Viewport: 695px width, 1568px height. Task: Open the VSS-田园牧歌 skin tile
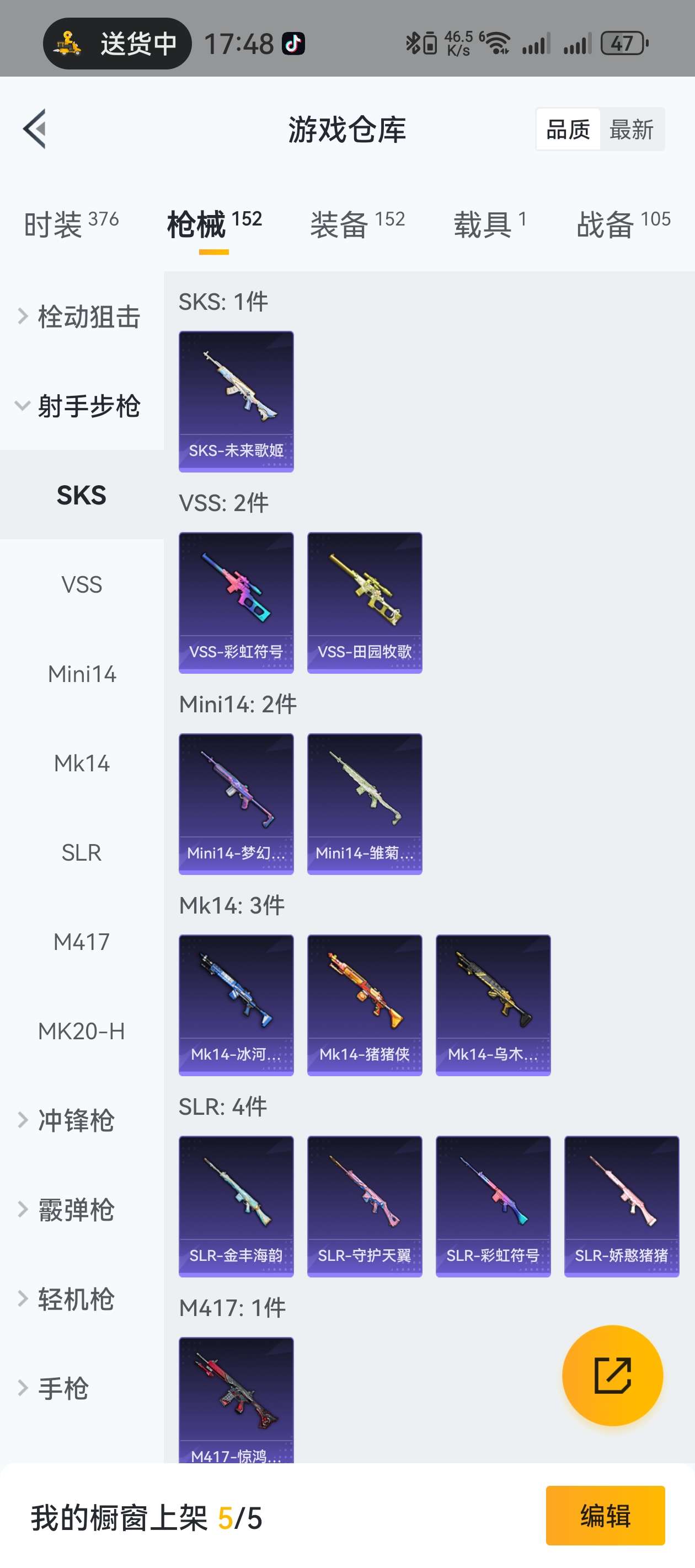pos(364,603)
